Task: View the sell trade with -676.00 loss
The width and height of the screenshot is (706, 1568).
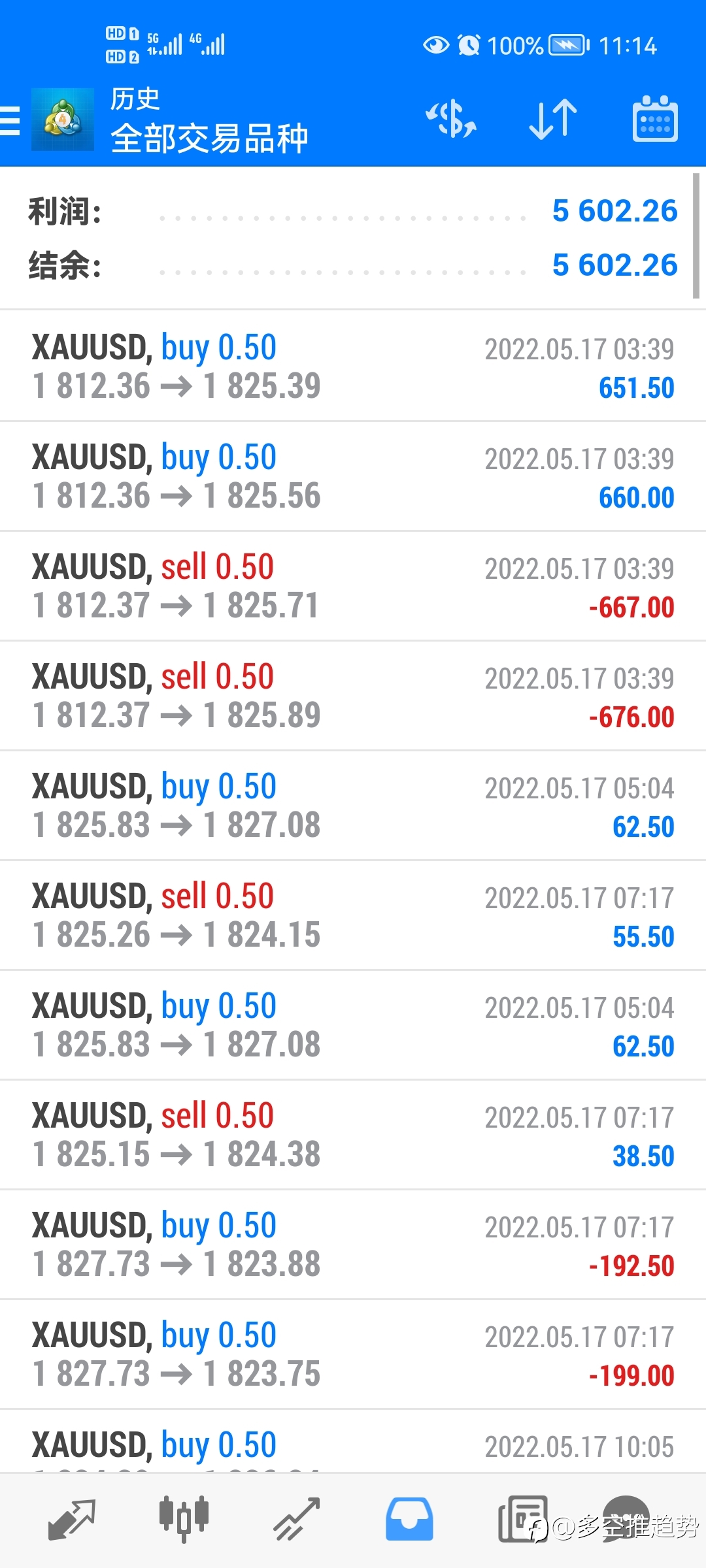Action: pyautogui.click(x=353, y=696)
